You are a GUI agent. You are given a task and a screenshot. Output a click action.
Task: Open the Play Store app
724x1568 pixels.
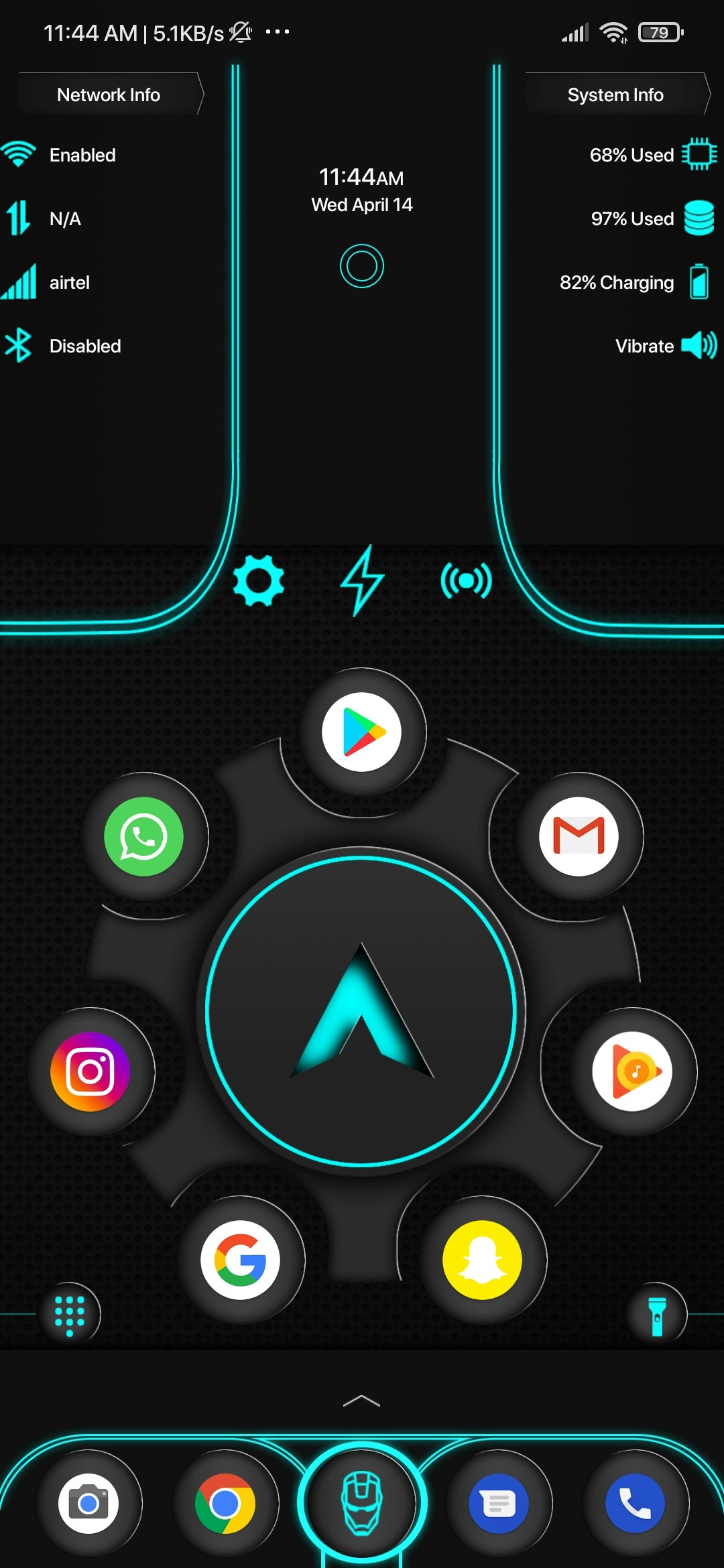[x=361, y=732]
